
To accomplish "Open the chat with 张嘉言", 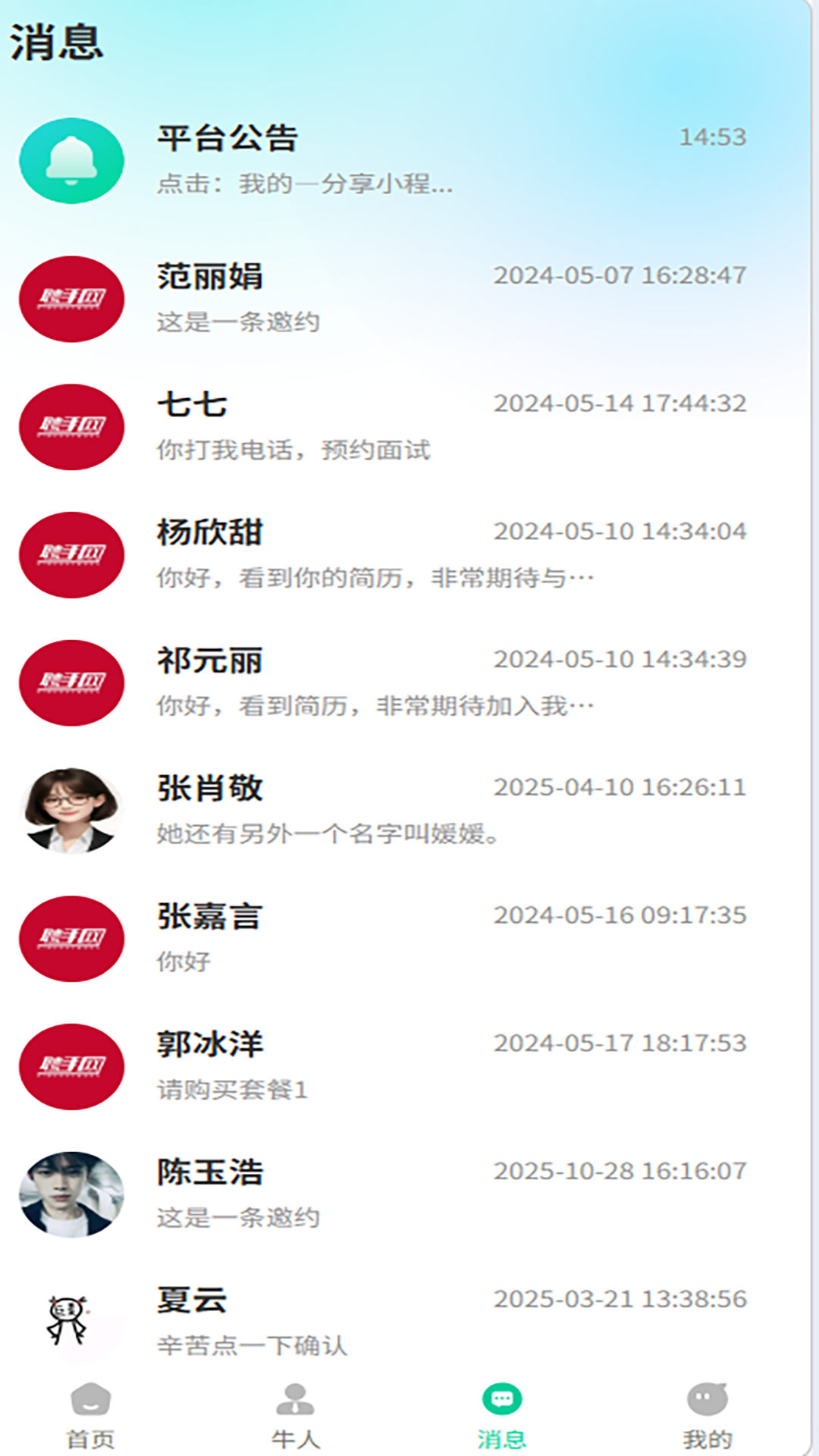I will [379, 939].
